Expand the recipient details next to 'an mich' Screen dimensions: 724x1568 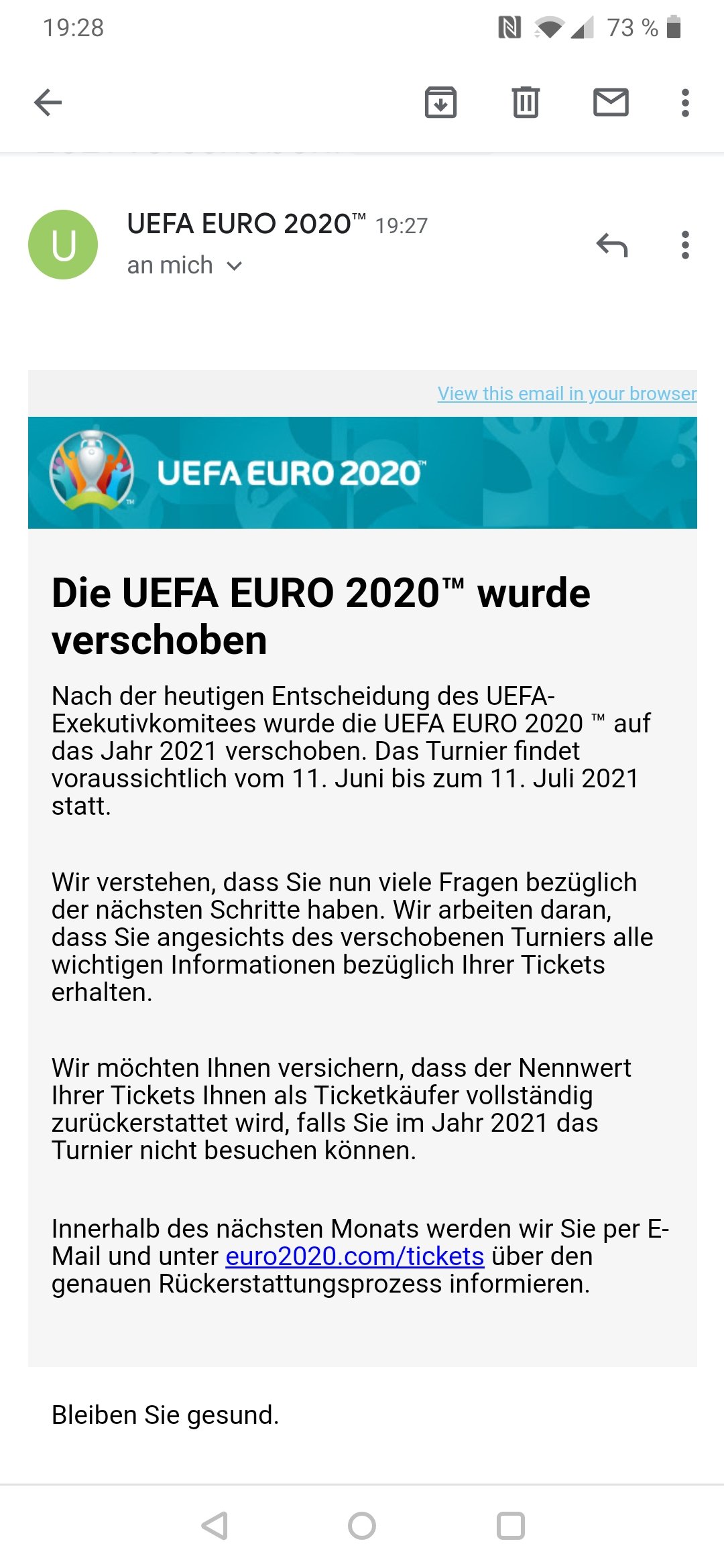[234, 266]
